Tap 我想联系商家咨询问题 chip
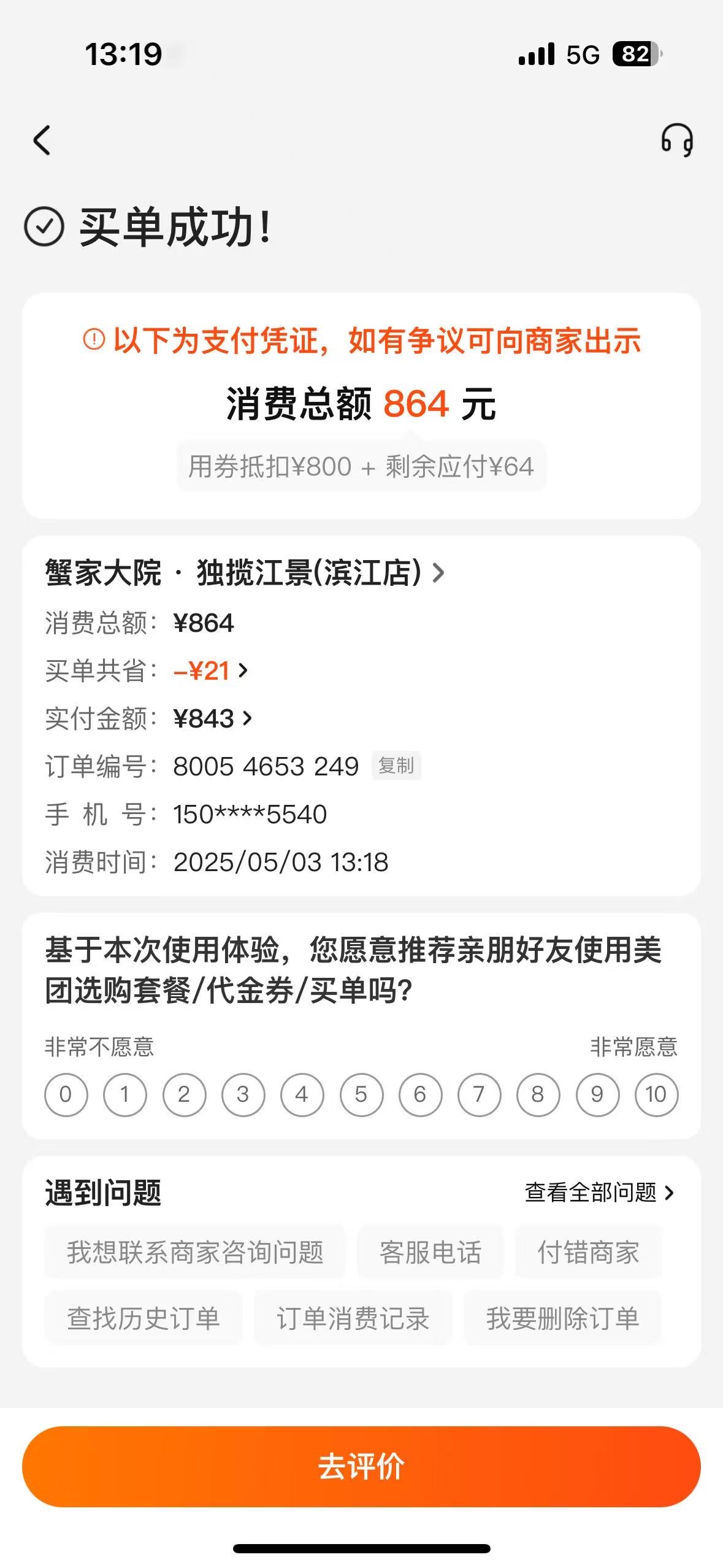The height and width of the screenshot is (1568, 723). [195, 1252]
